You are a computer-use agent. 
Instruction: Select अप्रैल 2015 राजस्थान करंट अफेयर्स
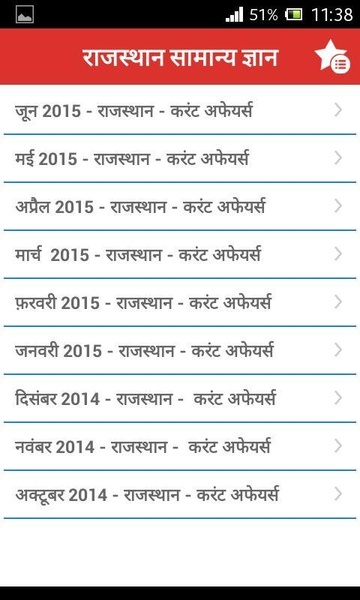point(180,207)
